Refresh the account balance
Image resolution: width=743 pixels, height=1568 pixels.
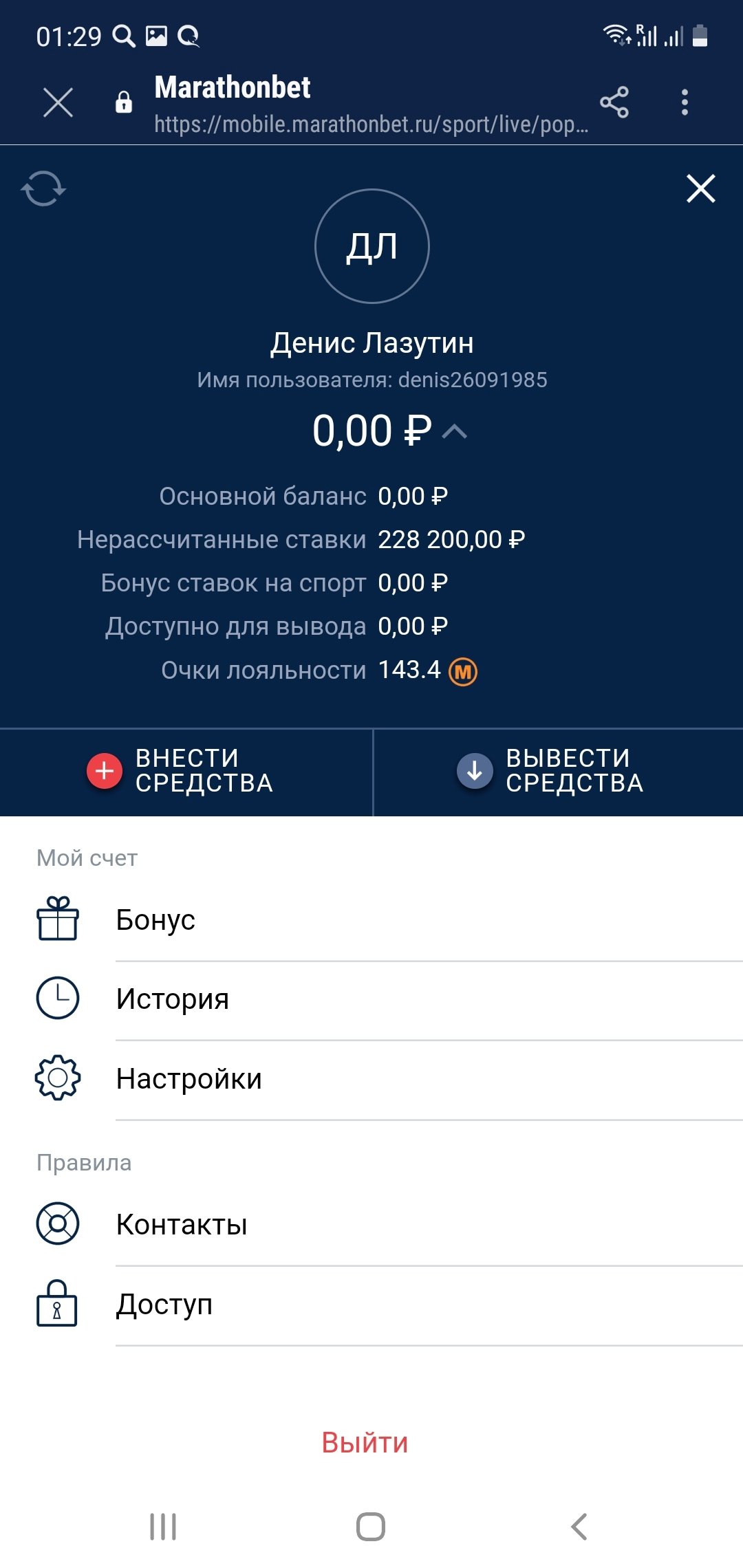click(43, 188)
